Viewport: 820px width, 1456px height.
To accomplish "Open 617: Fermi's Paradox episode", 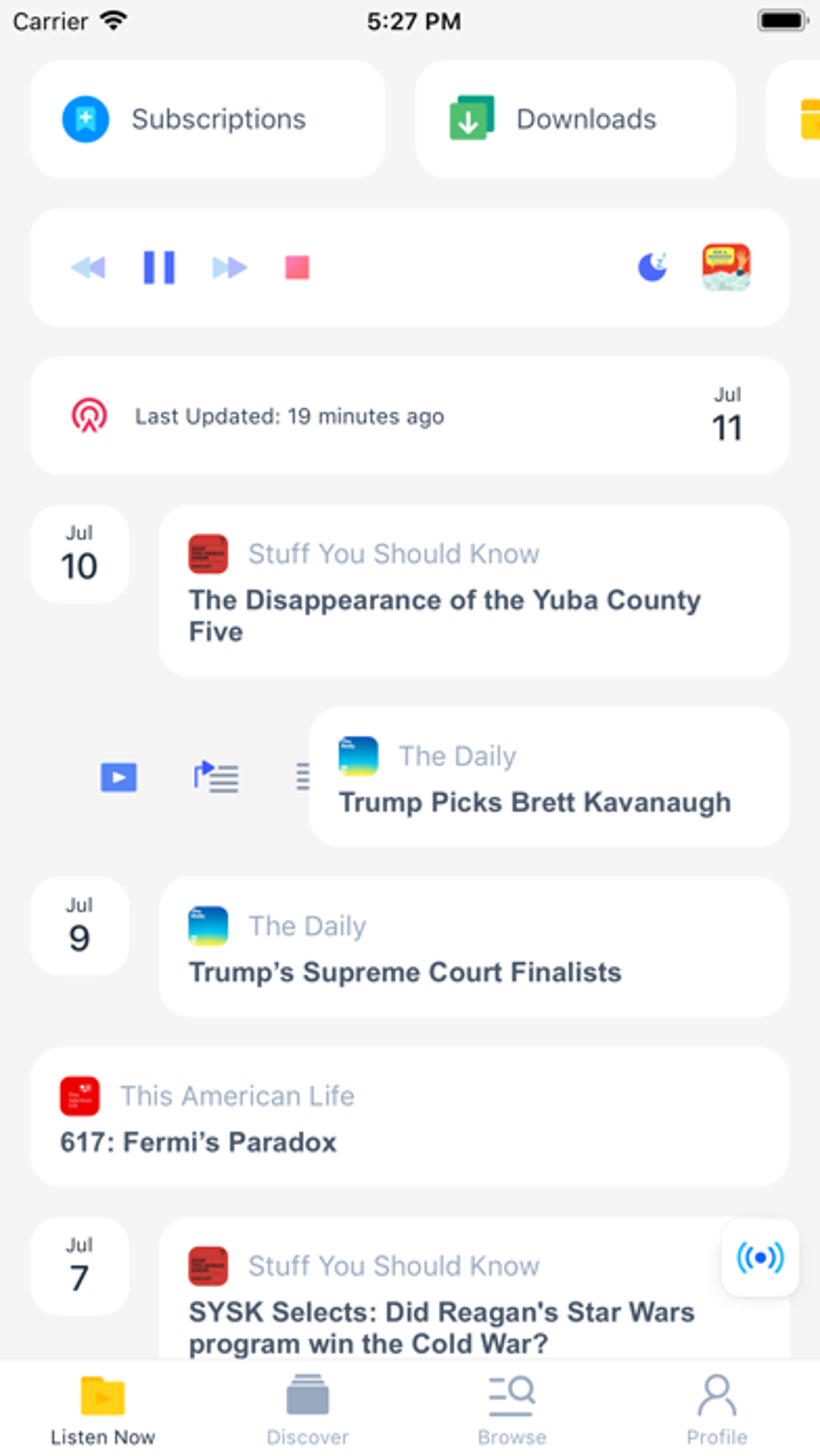I will coord(409,1117).
